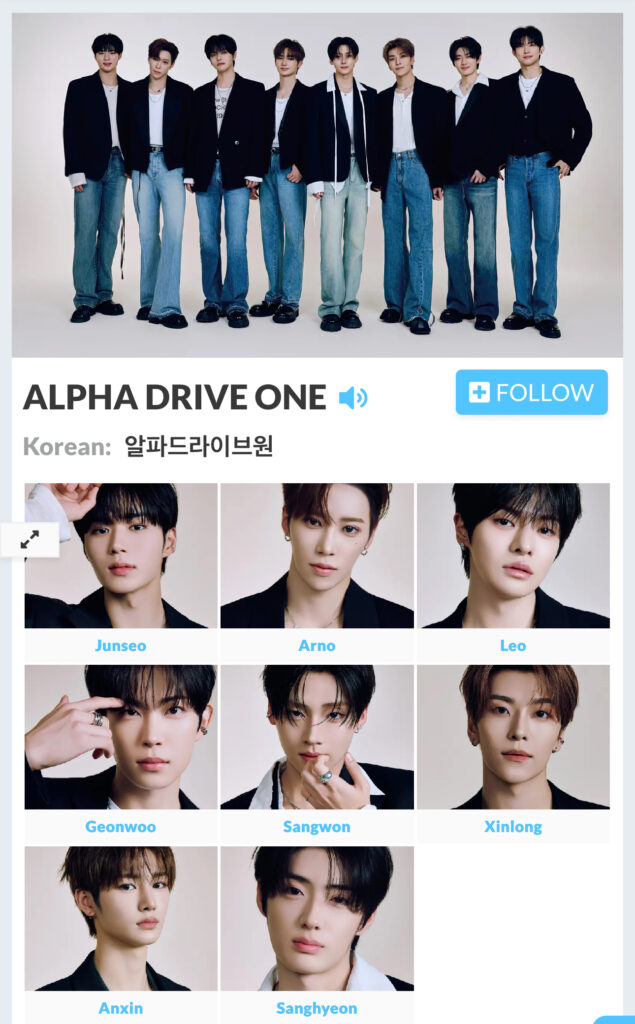Expand the image with the fullscreen arrows icon
635x1024 pixels.
click(30, 539)
